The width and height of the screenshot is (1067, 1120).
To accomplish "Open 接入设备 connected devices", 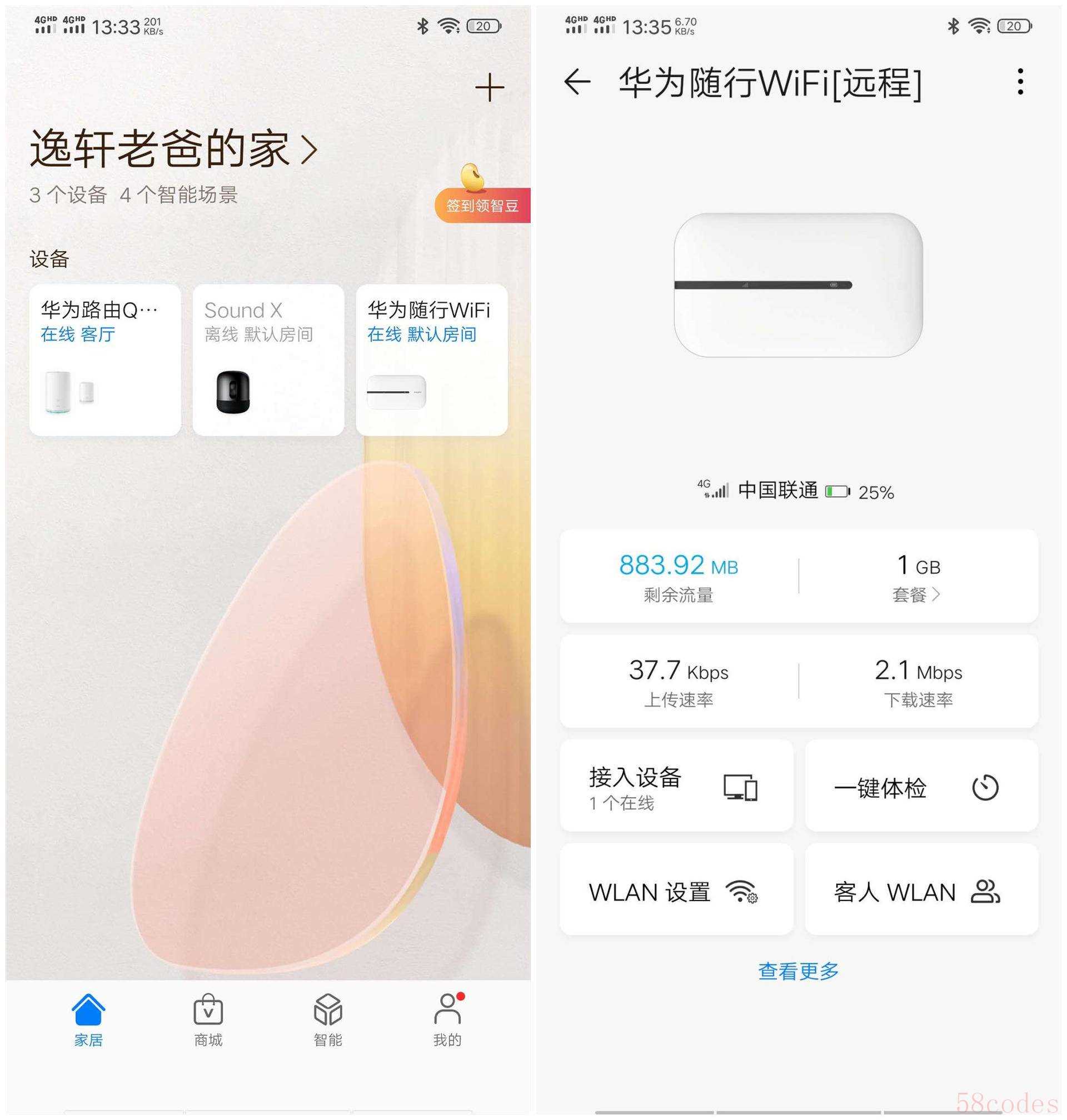I will pyautogui.click(x=676, y=786).
